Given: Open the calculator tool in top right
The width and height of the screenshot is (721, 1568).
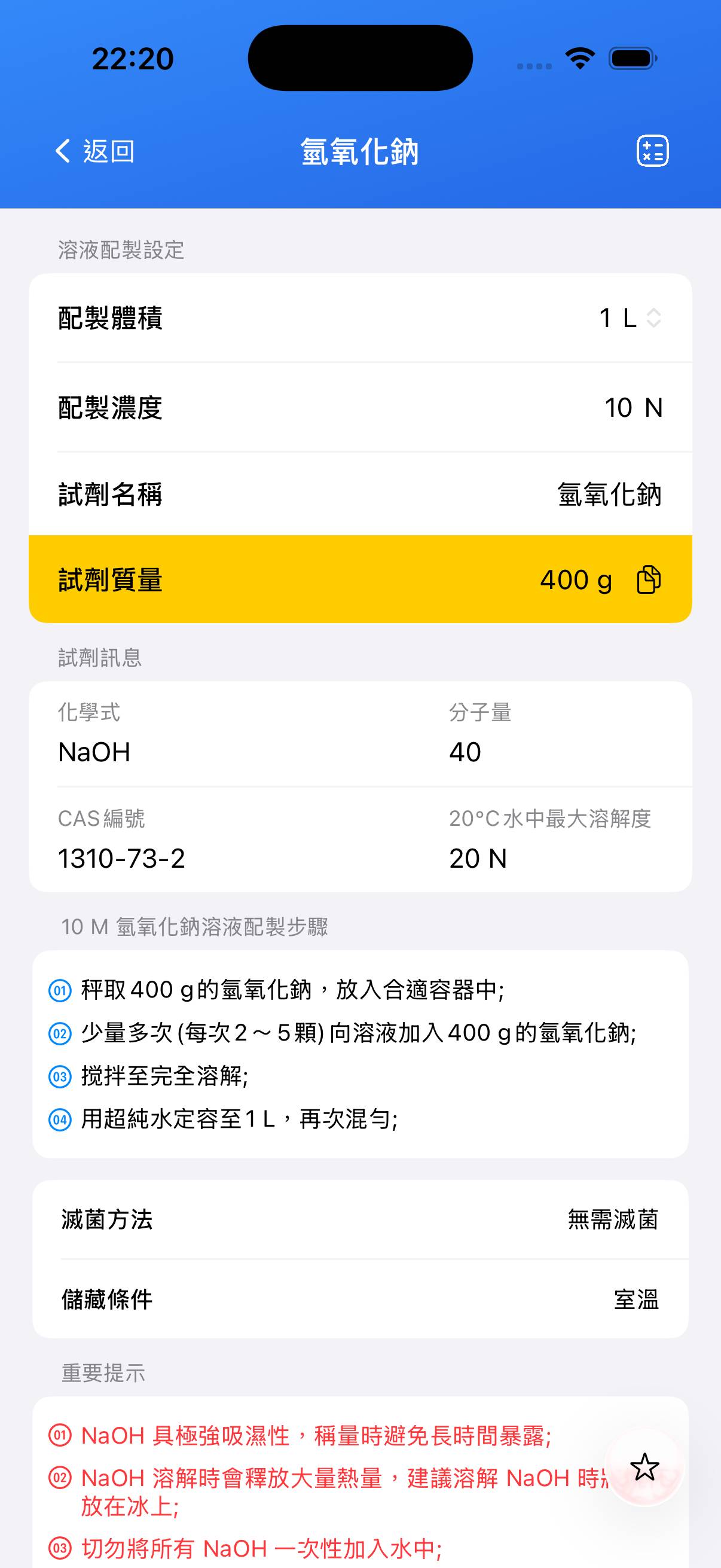Looking at the screenshot, I should click(652, 151).
